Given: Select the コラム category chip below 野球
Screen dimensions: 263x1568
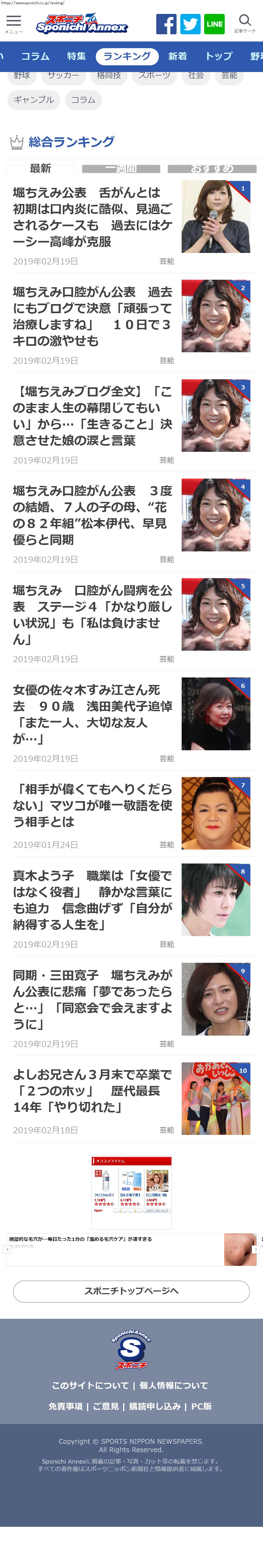Looking at the screenshot, I should coord(83,100).
